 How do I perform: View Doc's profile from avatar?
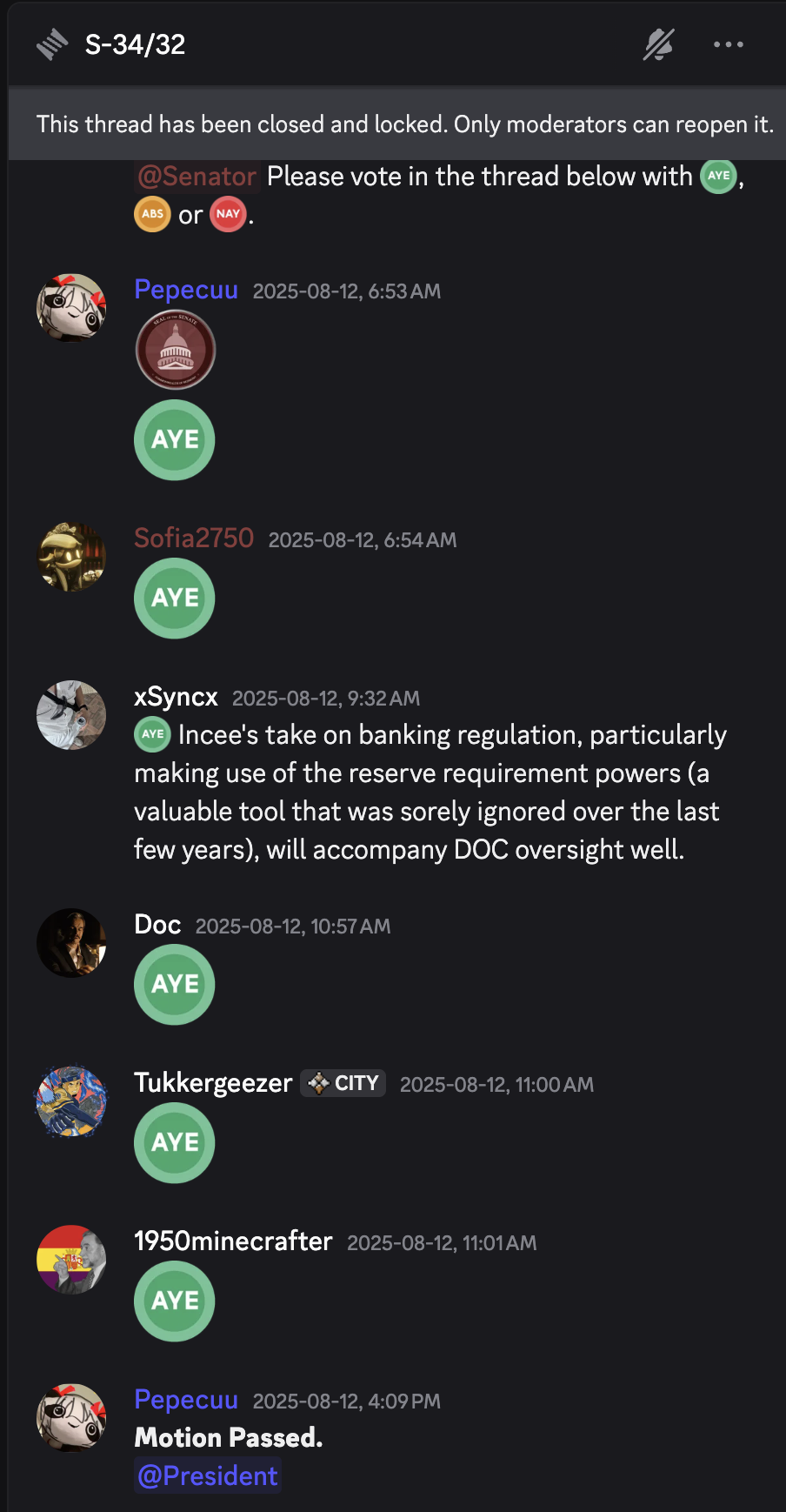click(71, 943)
